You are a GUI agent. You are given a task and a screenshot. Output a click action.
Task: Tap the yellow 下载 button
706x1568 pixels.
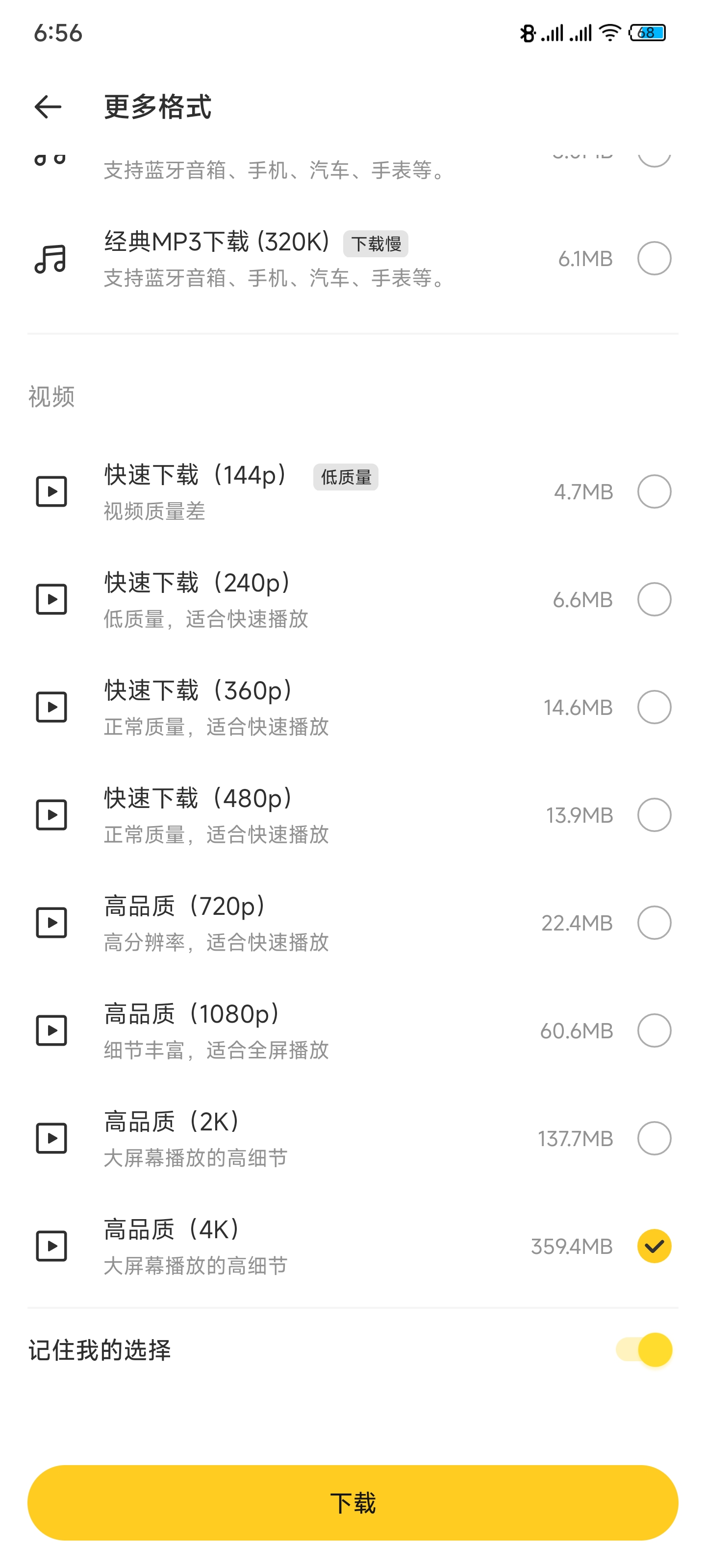click(353, 1503)
